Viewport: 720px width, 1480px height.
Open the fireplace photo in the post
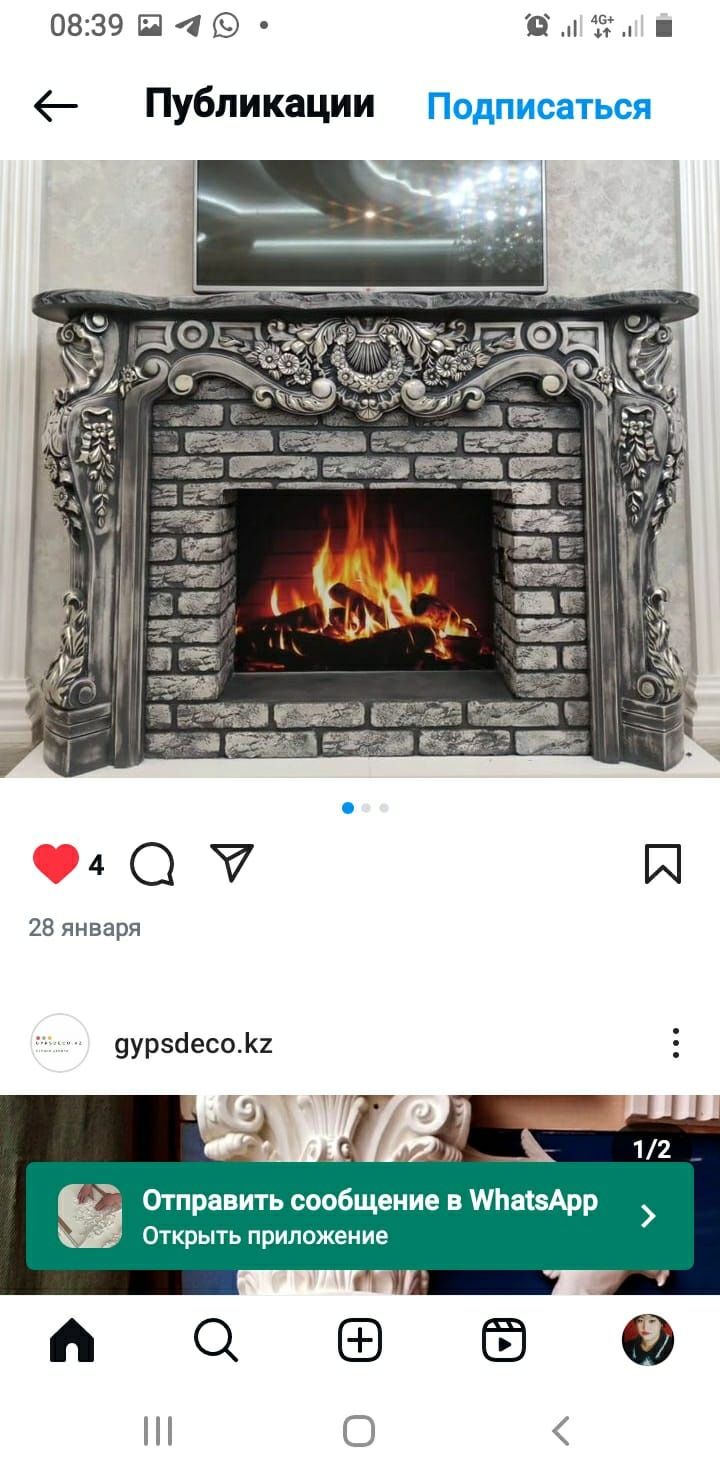pyautogui.click(x=360, y=468)
